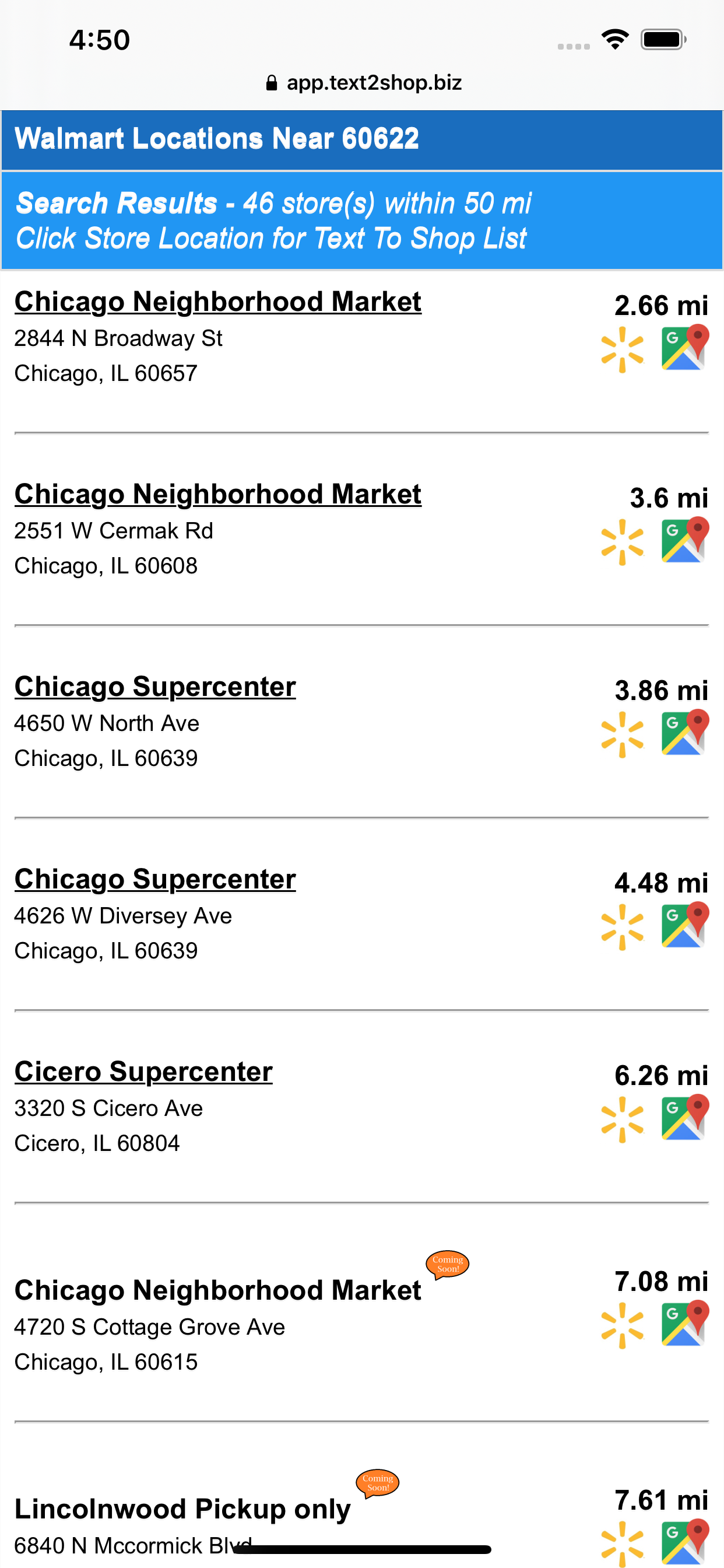
Task: Open Chicago Supercenter at 4650 W North Ave
Action: pos(155,687)
